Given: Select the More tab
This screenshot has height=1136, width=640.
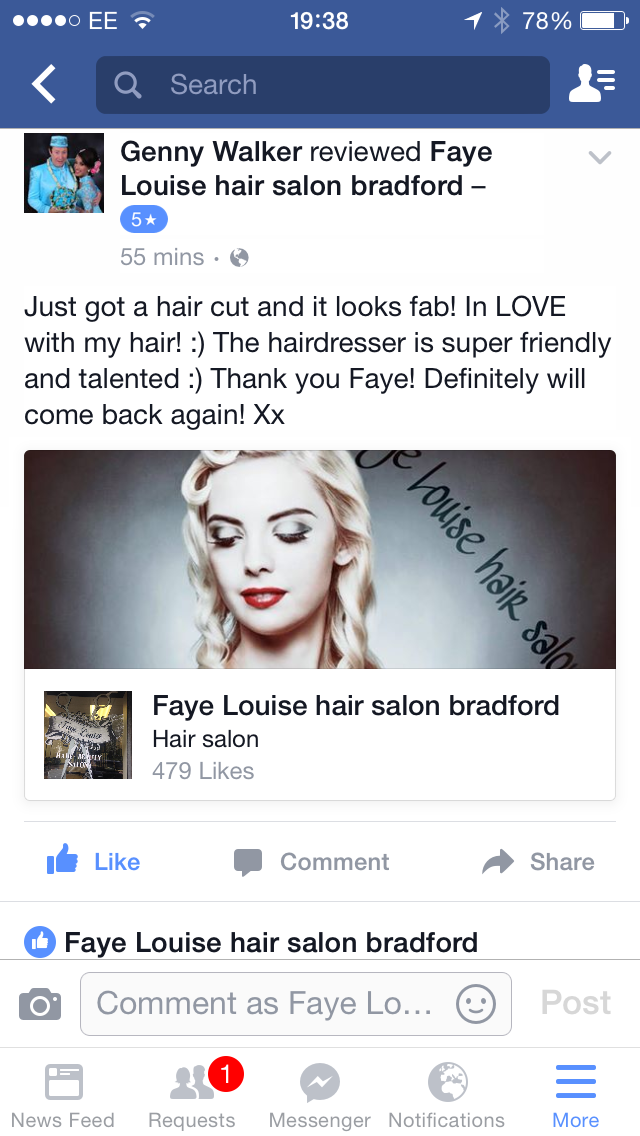Looking at the screenshot, I should click(575, 1095).
